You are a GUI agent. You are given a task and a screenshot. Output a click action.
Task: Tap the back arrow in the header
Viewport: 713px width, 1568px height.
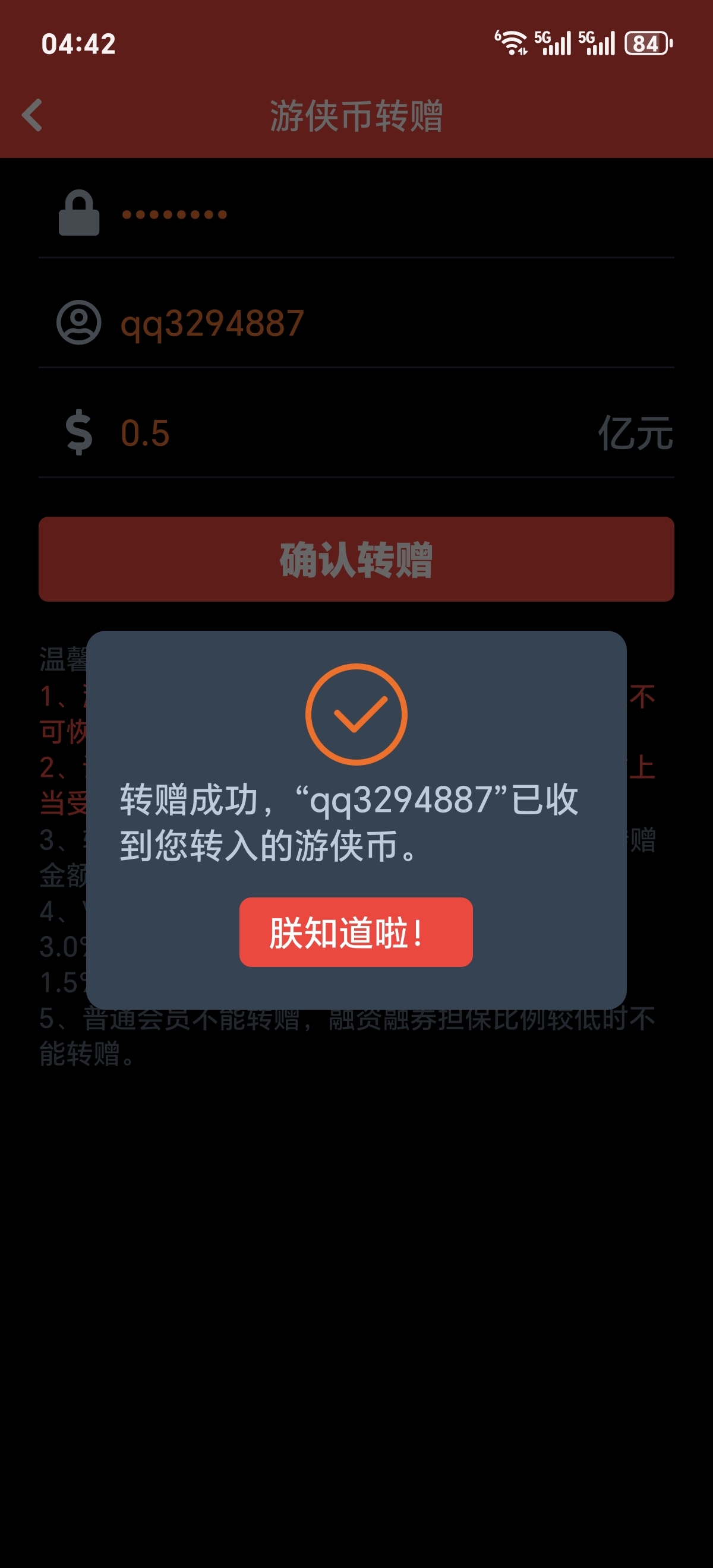tap(32, 115)
